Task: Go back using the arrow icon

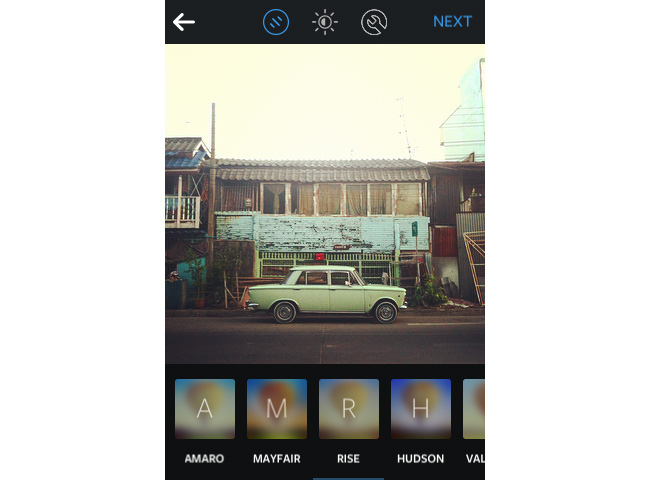Action: (x=183, y=22)
